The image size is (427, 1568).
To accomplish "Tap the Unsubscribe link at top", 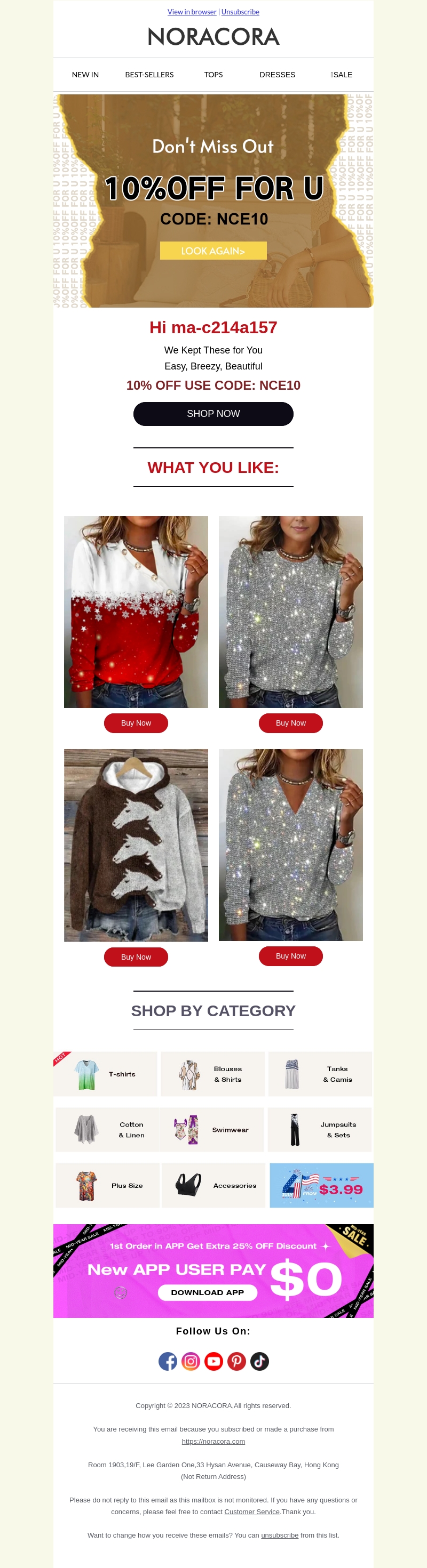I will pyautogui.click(x=240, y=12).
